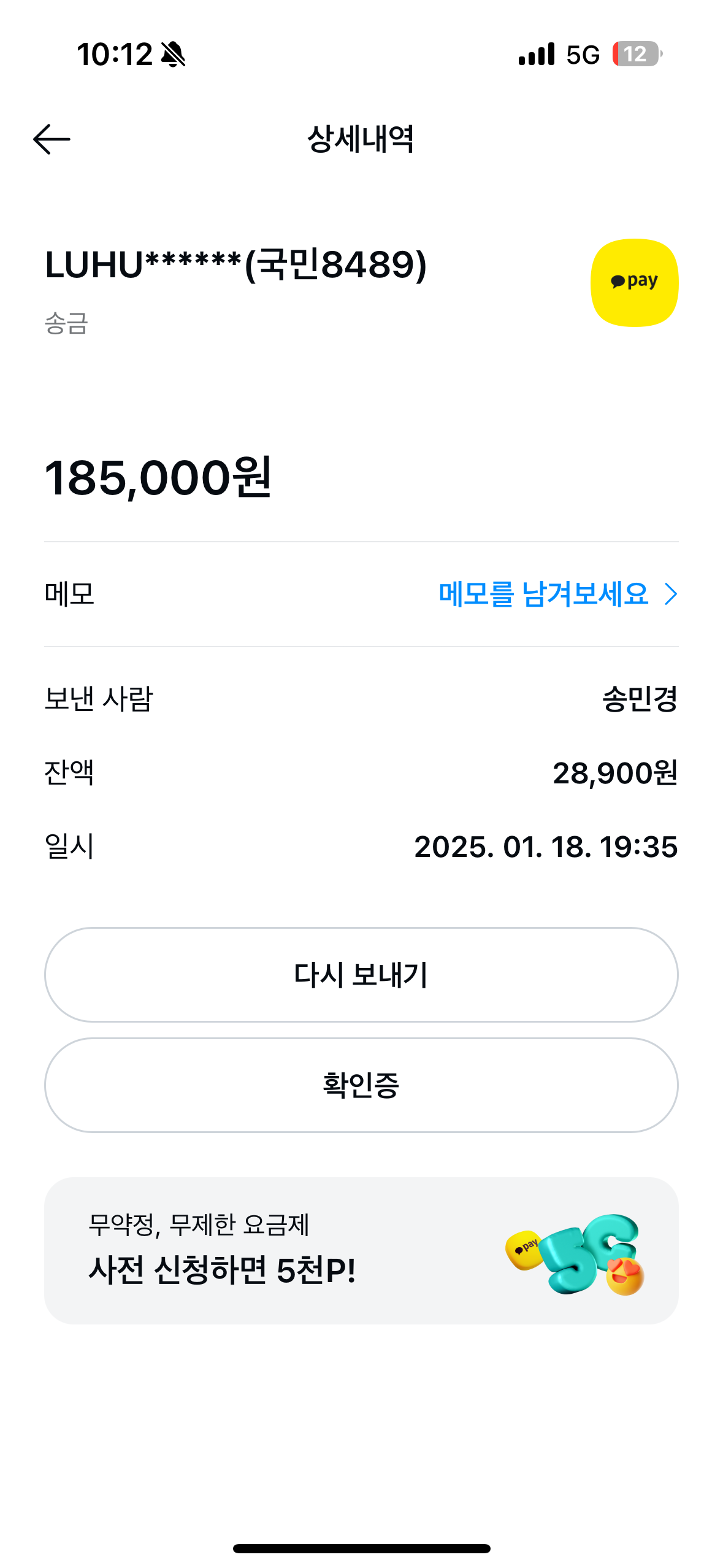Open the 확인증 receipt
723x1568 pixels.
(x=361, y=1085)
